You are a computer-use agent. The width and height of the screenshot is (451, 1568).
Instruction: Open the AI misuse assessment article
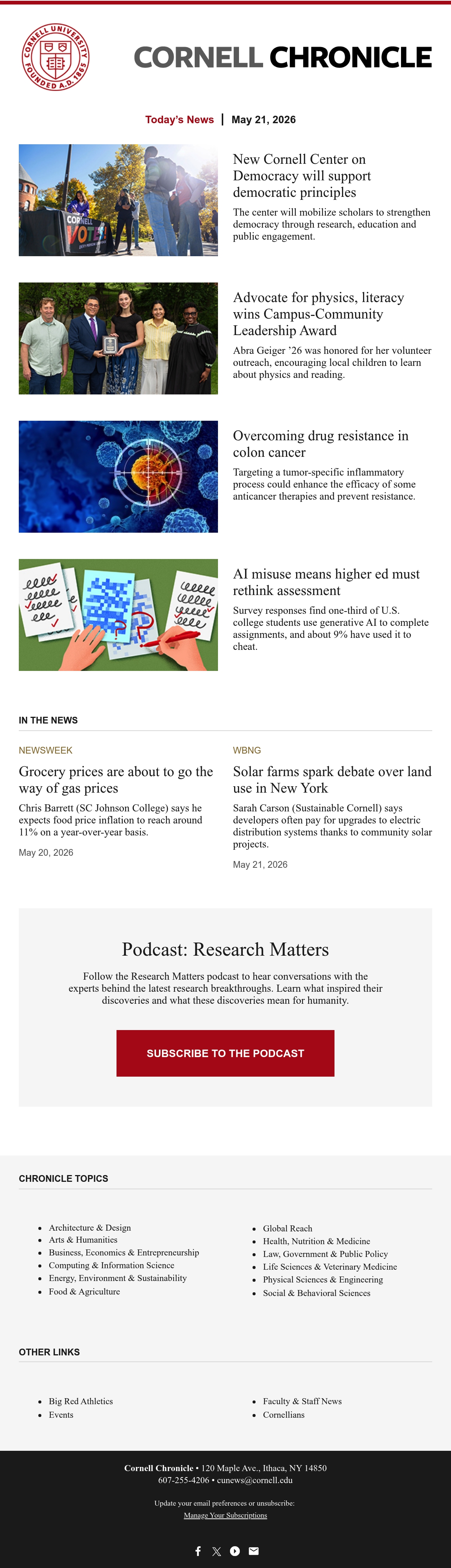click(326, 582)
